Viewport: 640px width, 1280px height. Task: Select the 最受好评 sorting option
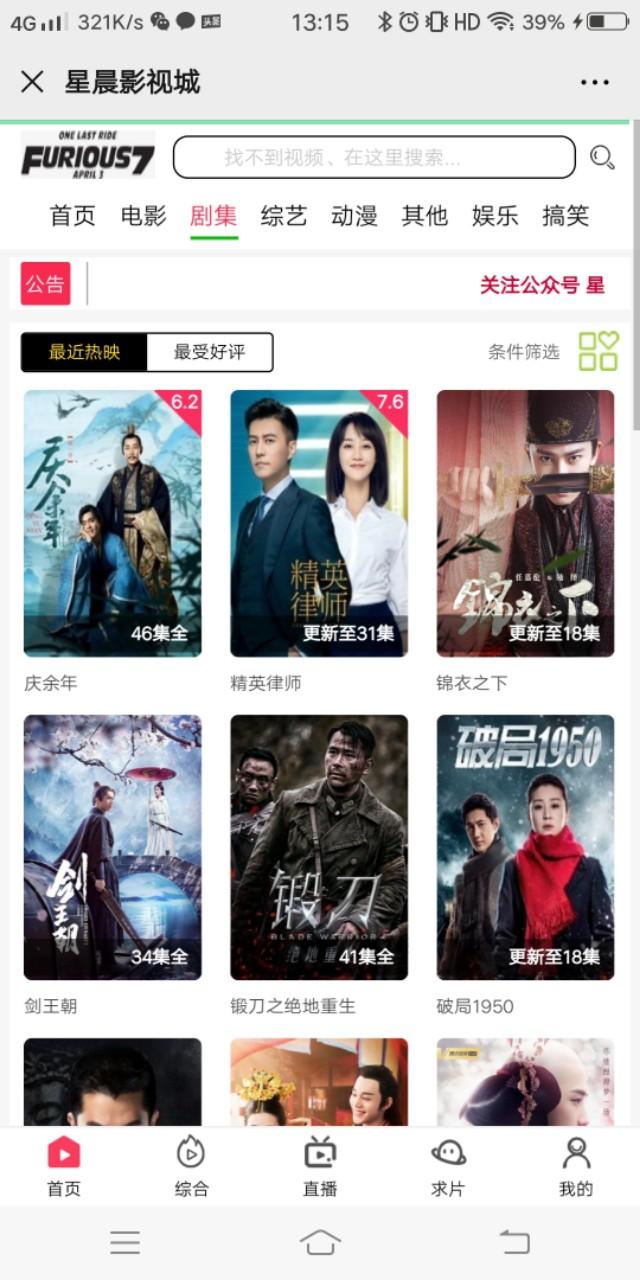(209, 352)
